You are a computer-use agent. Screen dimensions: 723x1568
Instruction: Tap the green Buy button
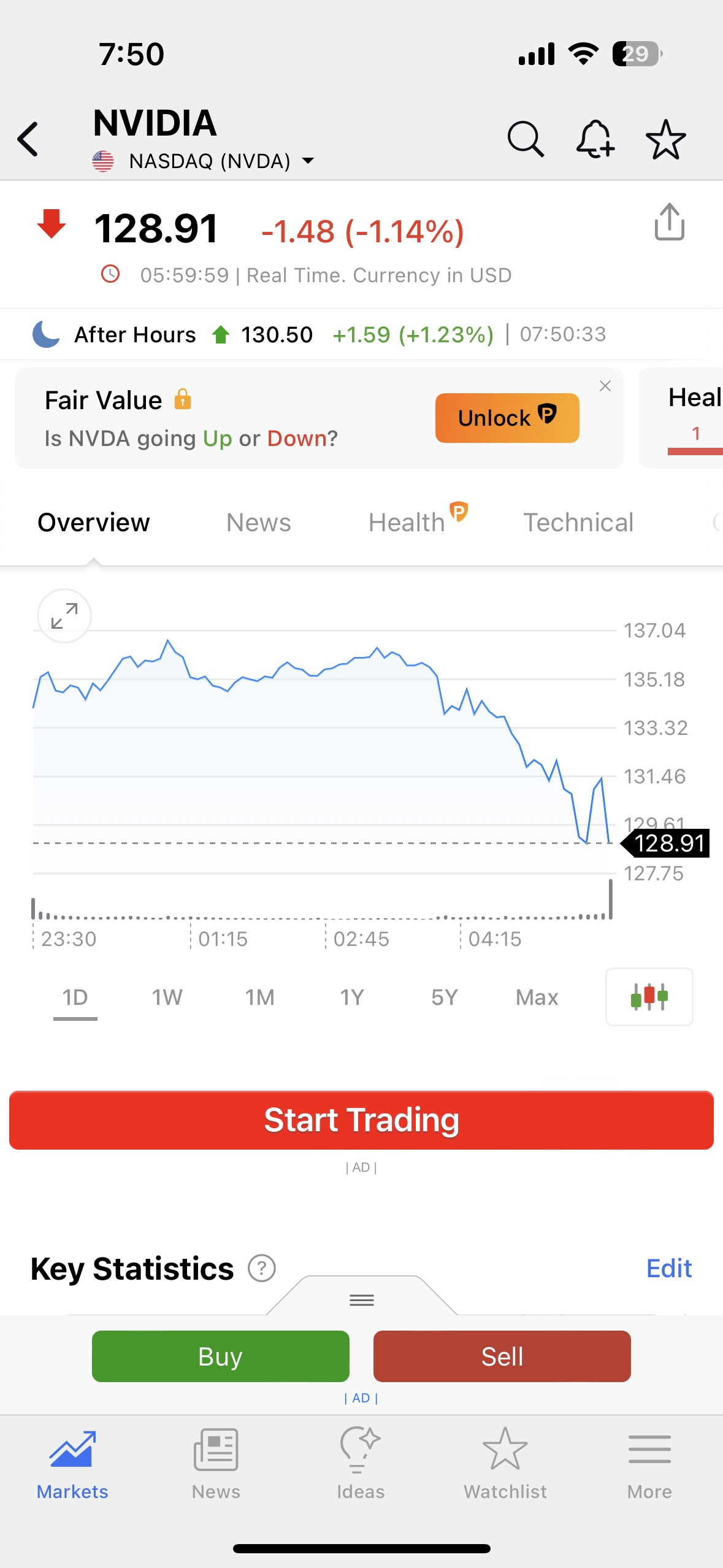(x=221, y=1356)
